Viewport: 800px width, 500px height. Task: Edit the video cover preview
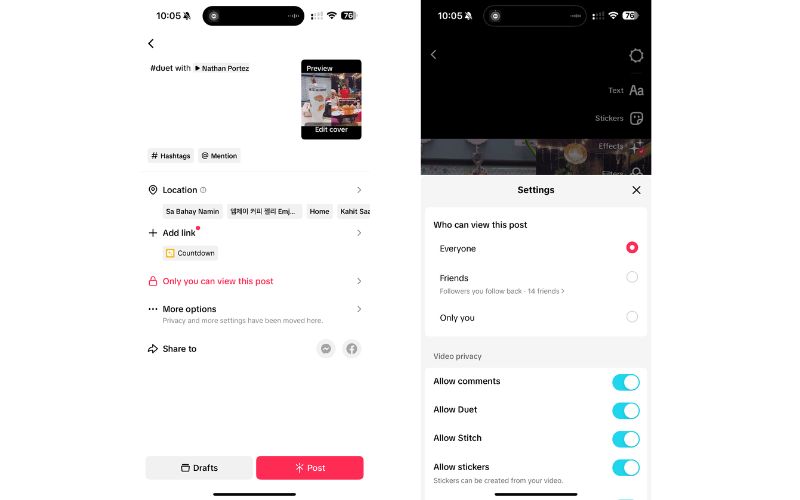(x=331, y=130)
